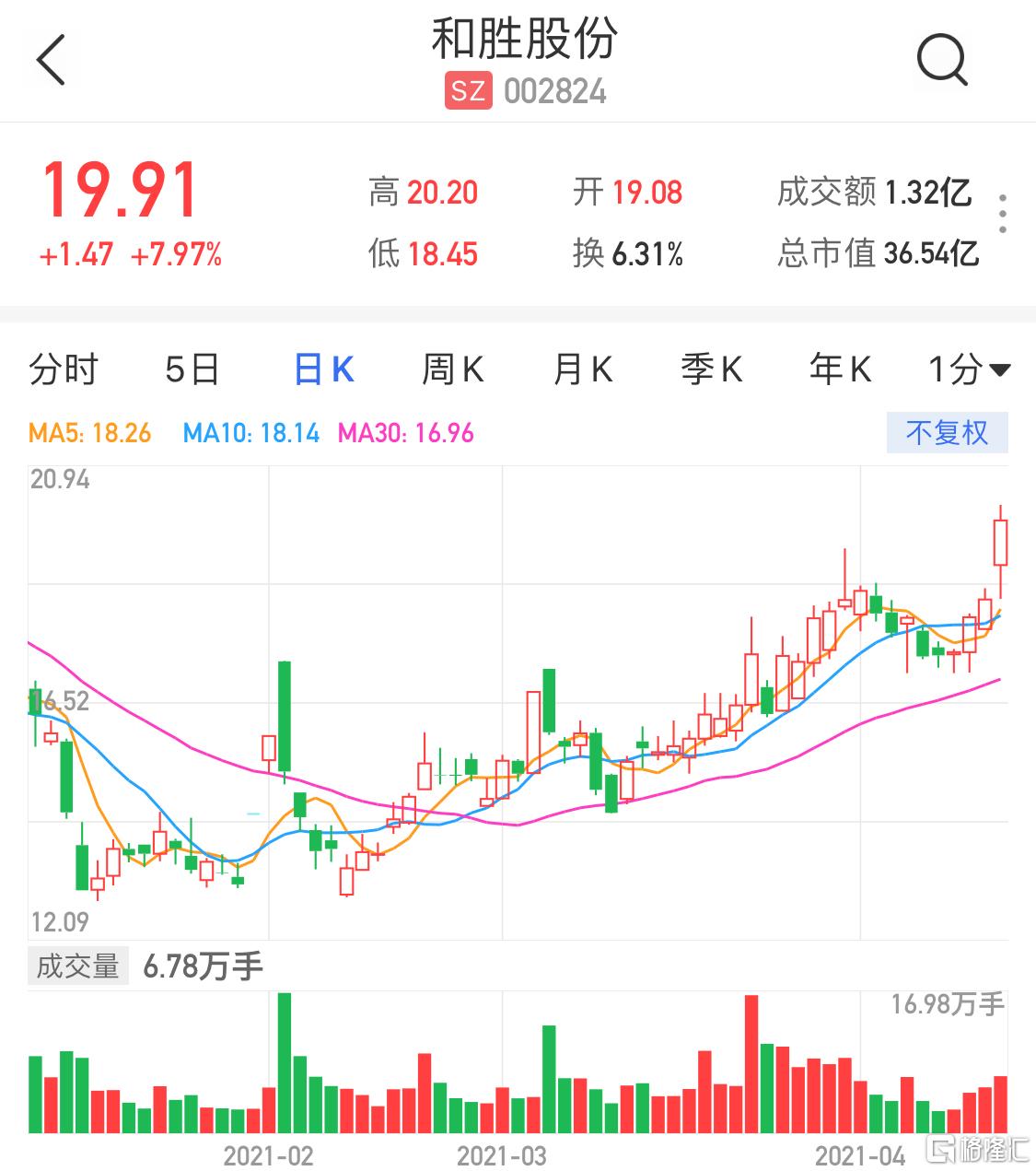Open the three-dot overflow menu
The width and height of the screenshot is (1036, 1171).
click(x=1002, y=214)
